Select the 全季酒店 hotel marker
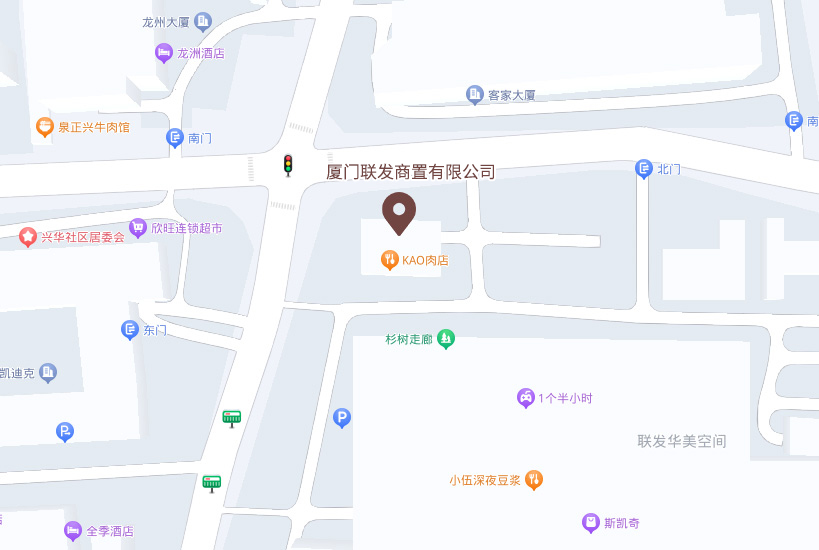Image resolution: width=819 pixels, height=550 pixels. (x=72, y=530)
